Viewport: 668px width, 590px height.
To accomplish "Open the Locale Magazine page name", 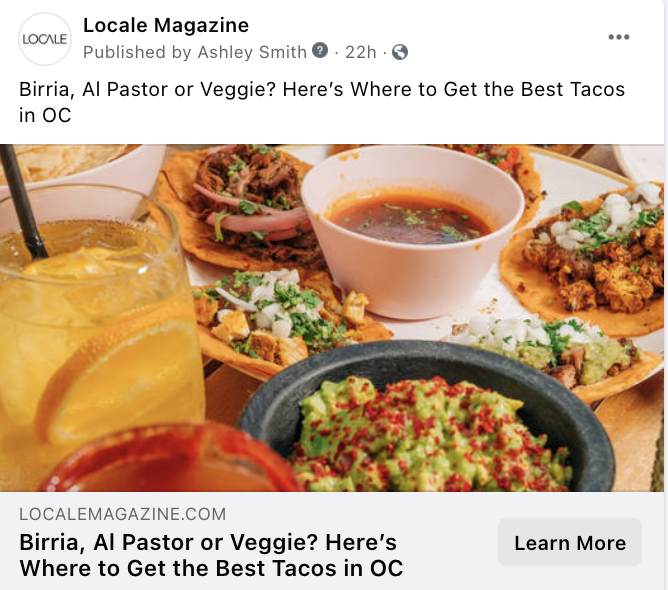I will click(166, 26).
